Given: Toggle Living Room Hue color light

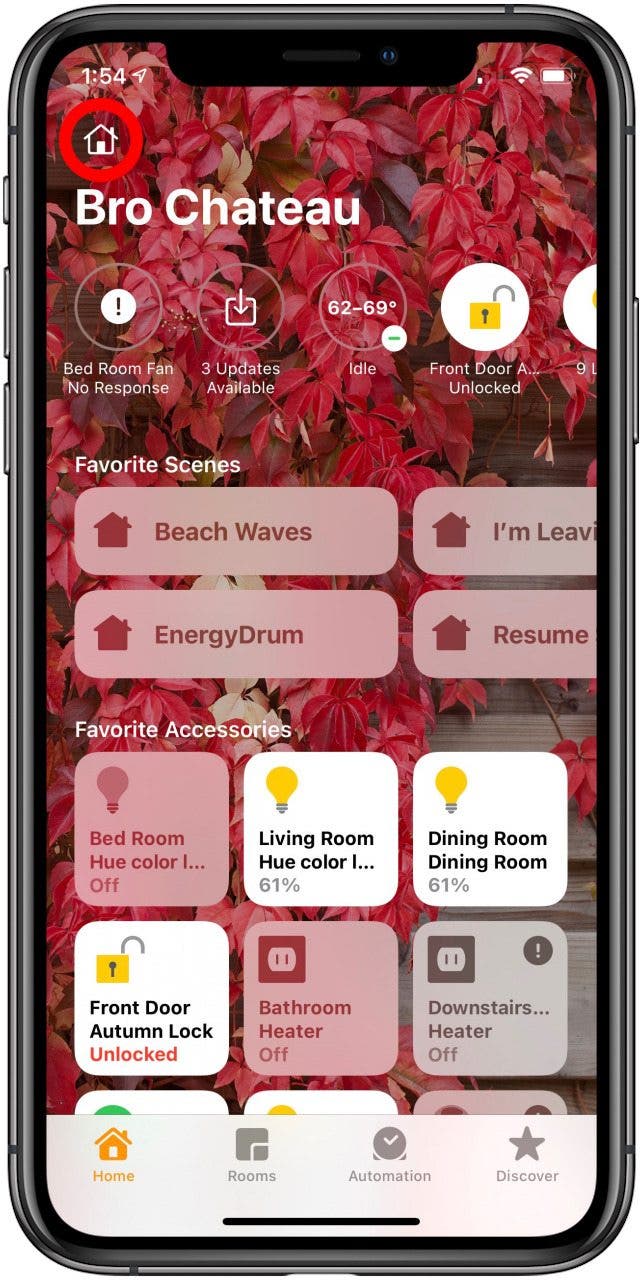Looking at the screenshot, I should 320,829.
